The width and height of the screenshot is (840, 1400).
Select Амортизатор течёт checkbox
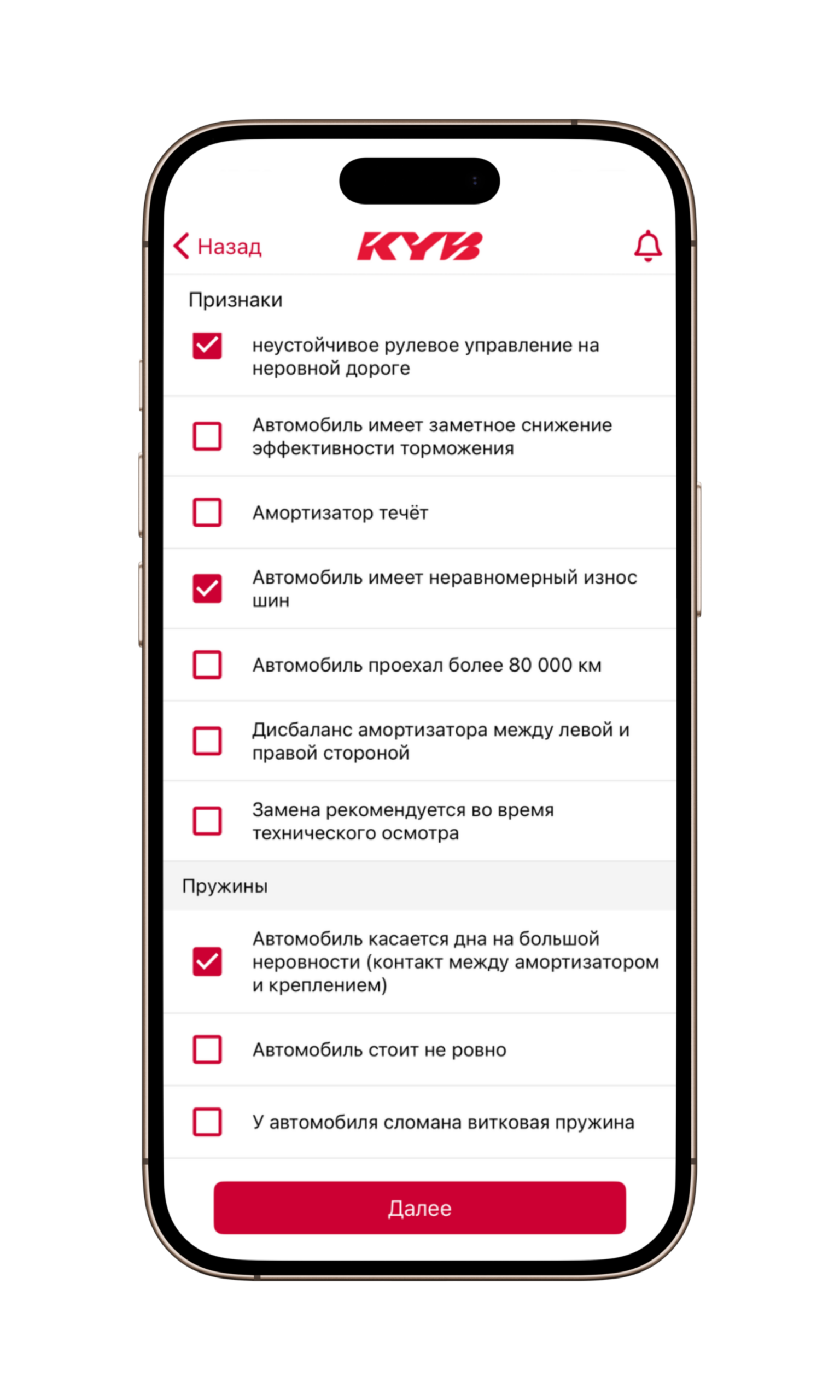[207, 512]
